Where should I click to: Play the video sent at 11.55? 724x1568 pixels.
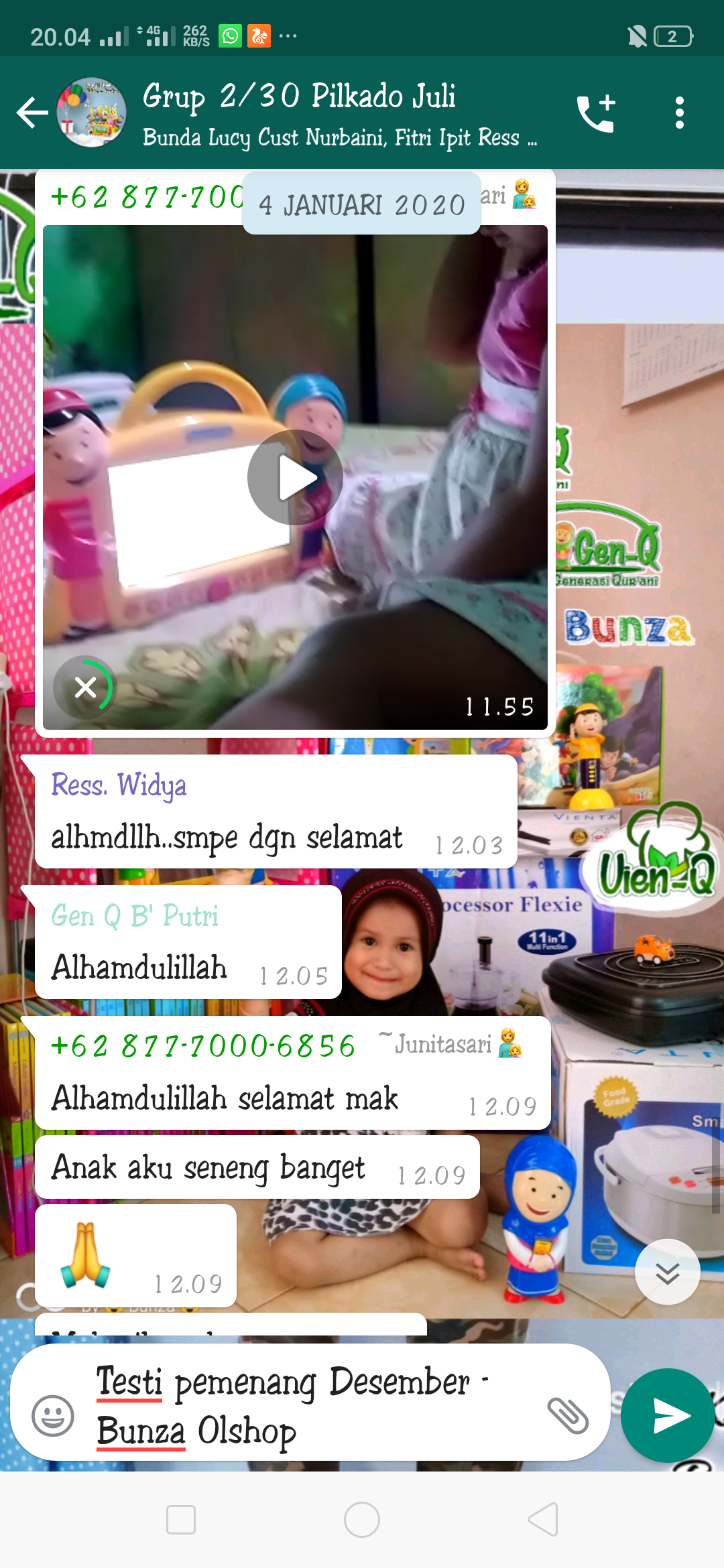(295, 477)
